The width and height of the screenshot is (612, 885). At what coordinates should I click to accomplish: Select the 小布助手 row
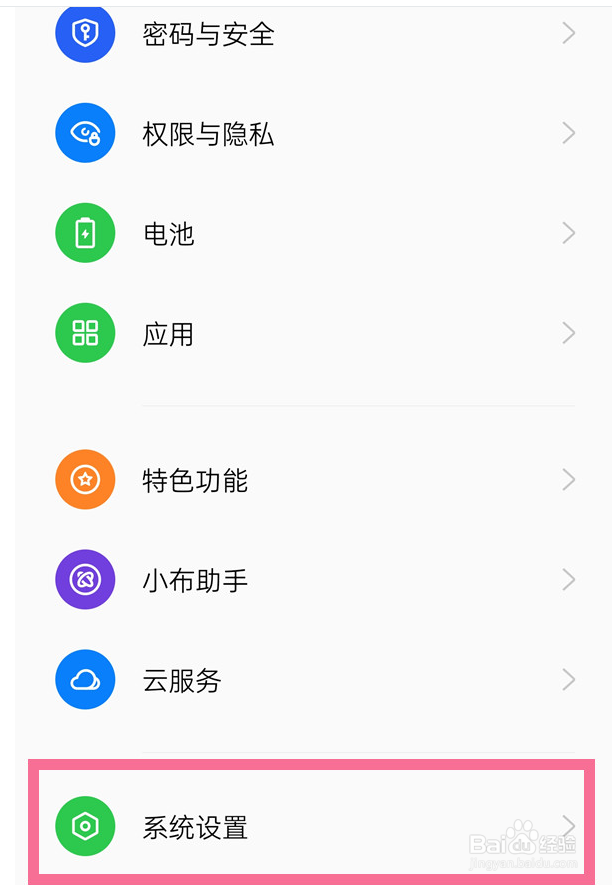[x=313, y=580]
